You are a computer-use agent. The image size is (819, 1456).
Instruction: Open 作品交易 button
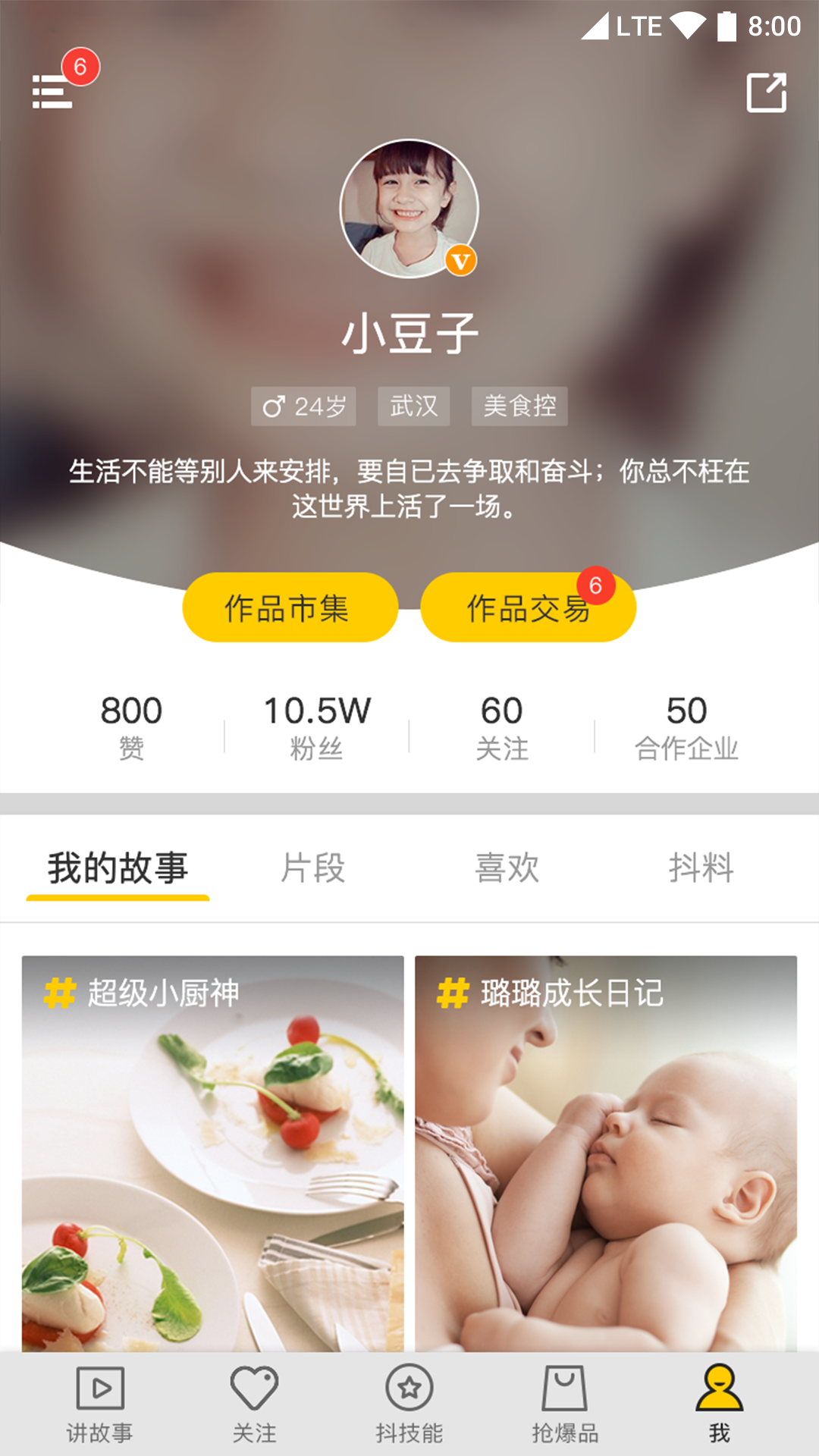pos(528,607)
